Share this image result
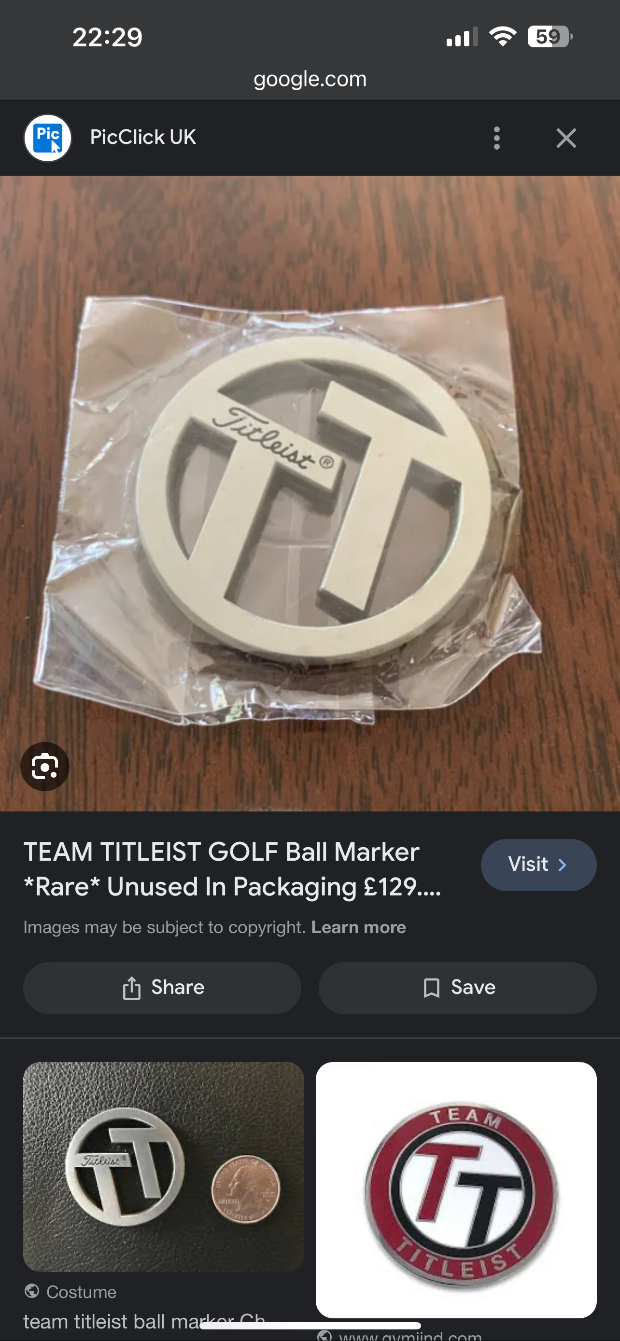 (x=162, y=988)
